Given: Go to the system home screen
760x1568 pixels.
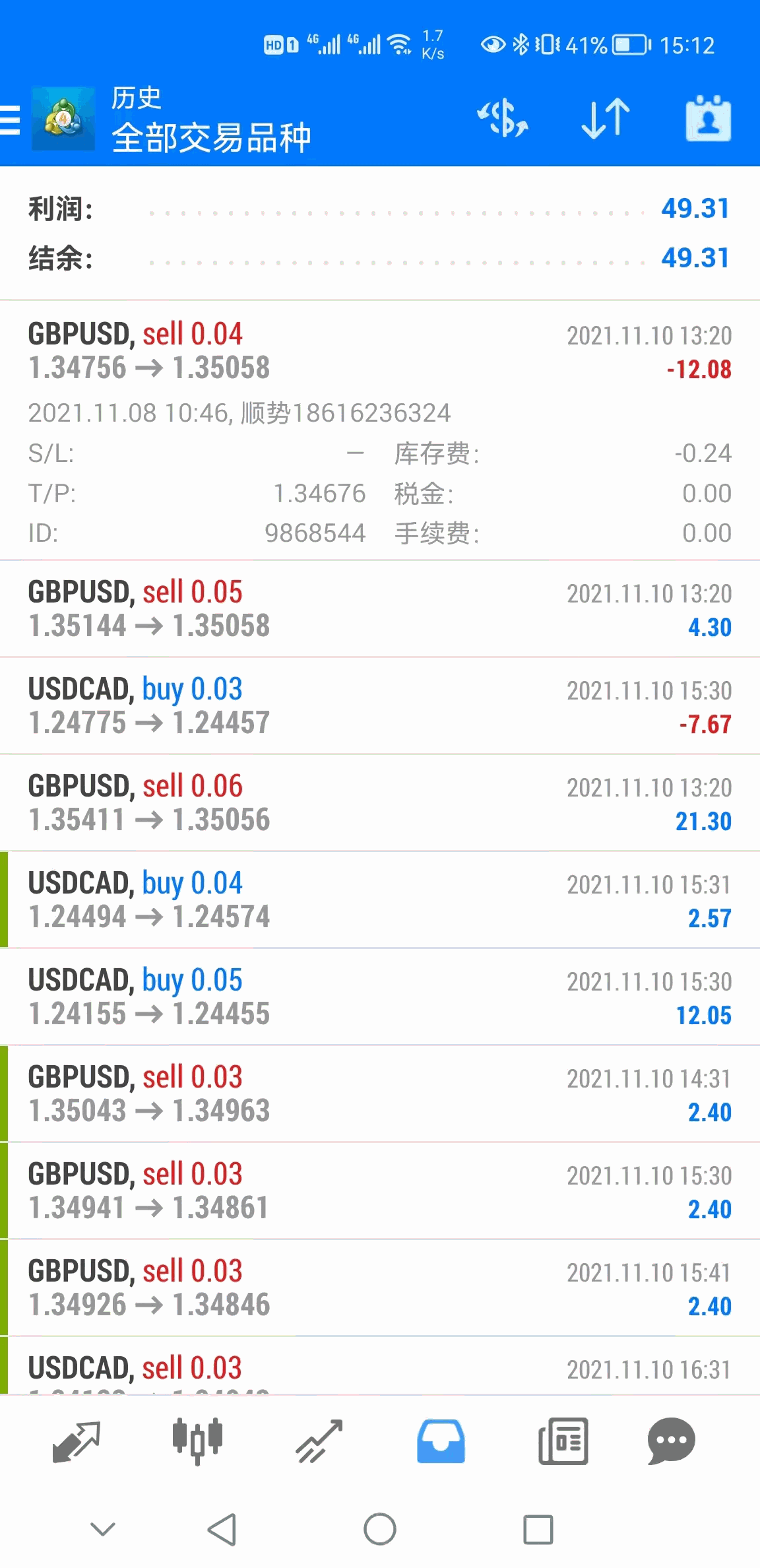Looking at the screenshot, I should [380, 1529].
